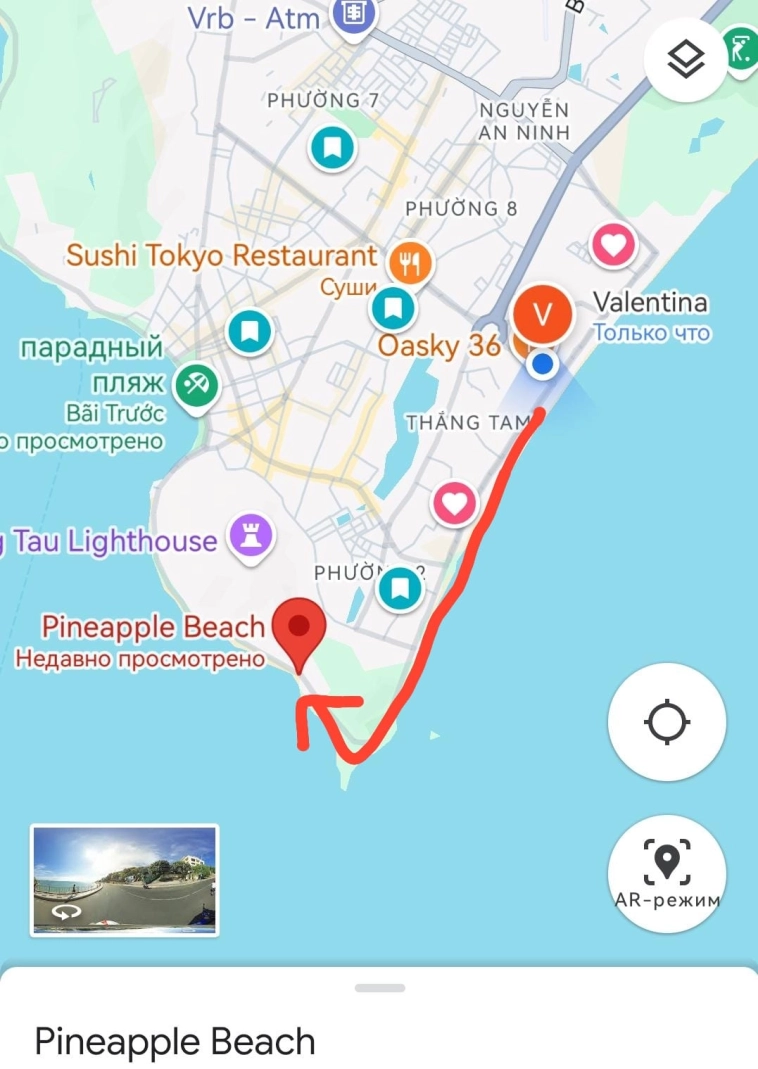Open favorite heart pin near Phường 8
The width and height of the screenshot is (758, 1069).
click(613, 244)
